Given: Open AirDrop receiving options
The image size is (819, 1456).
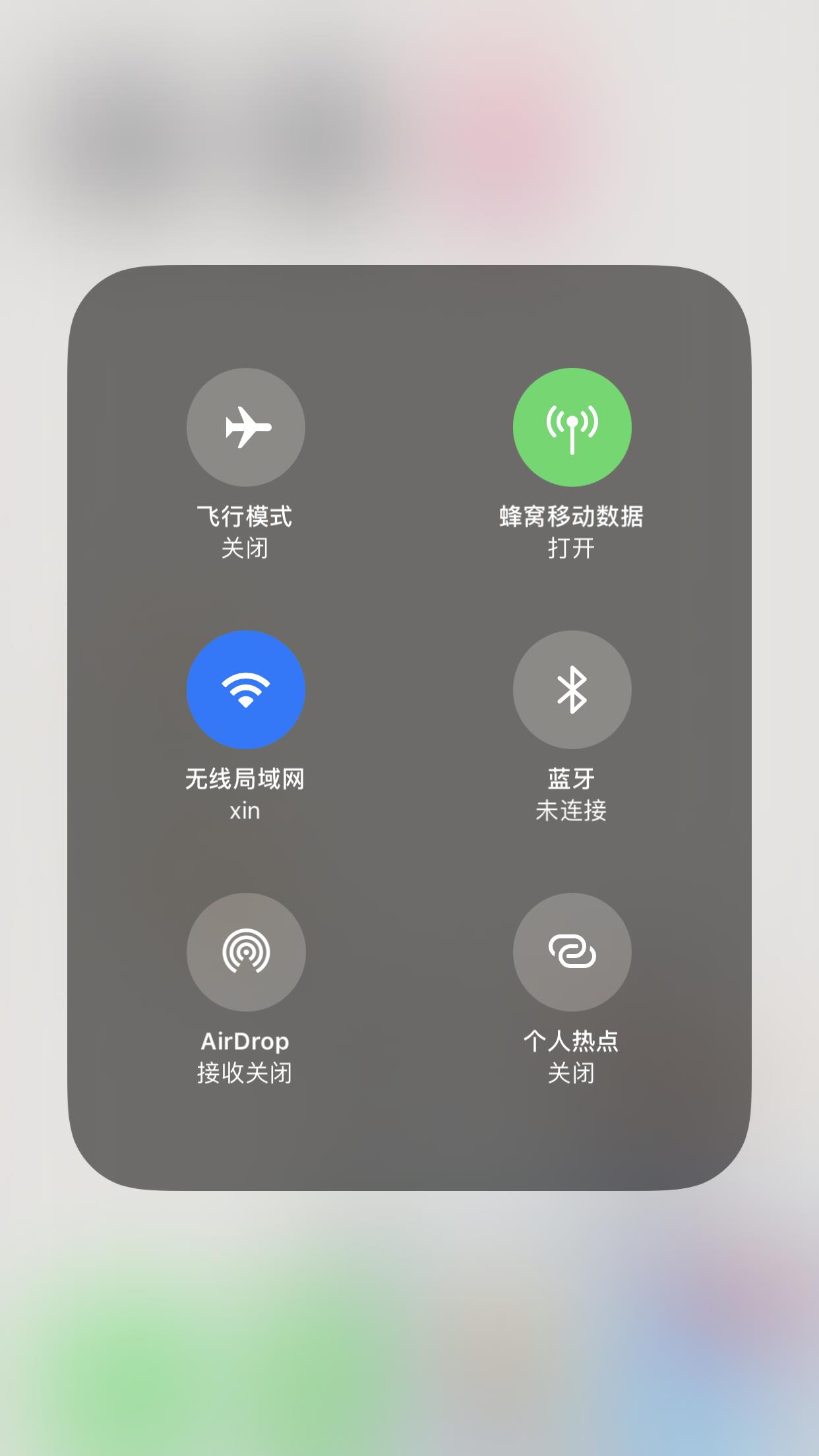Looking at the screenshot, I should 245,952.
